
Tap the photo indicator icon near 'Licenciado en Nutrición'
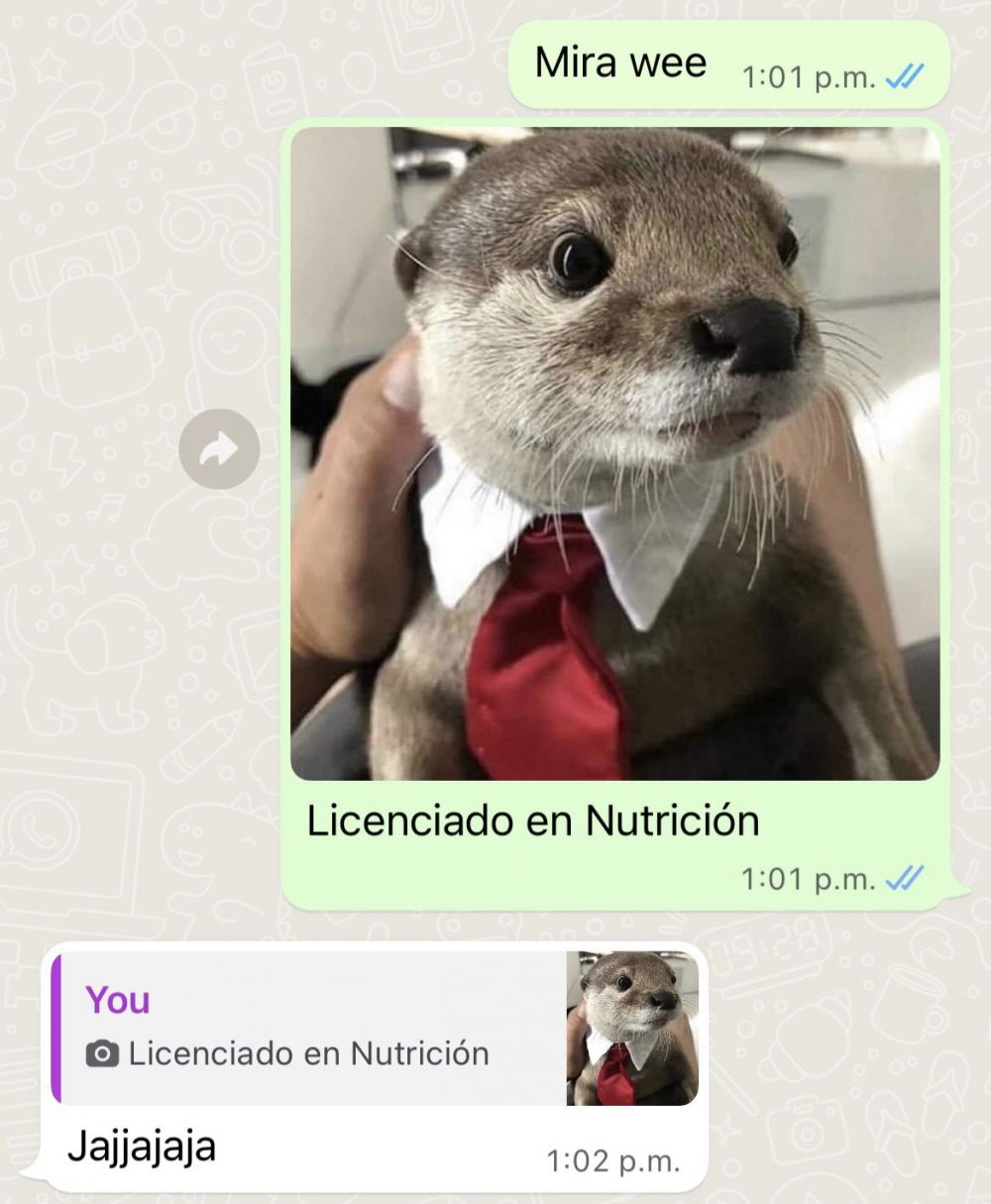[103, 1054]
